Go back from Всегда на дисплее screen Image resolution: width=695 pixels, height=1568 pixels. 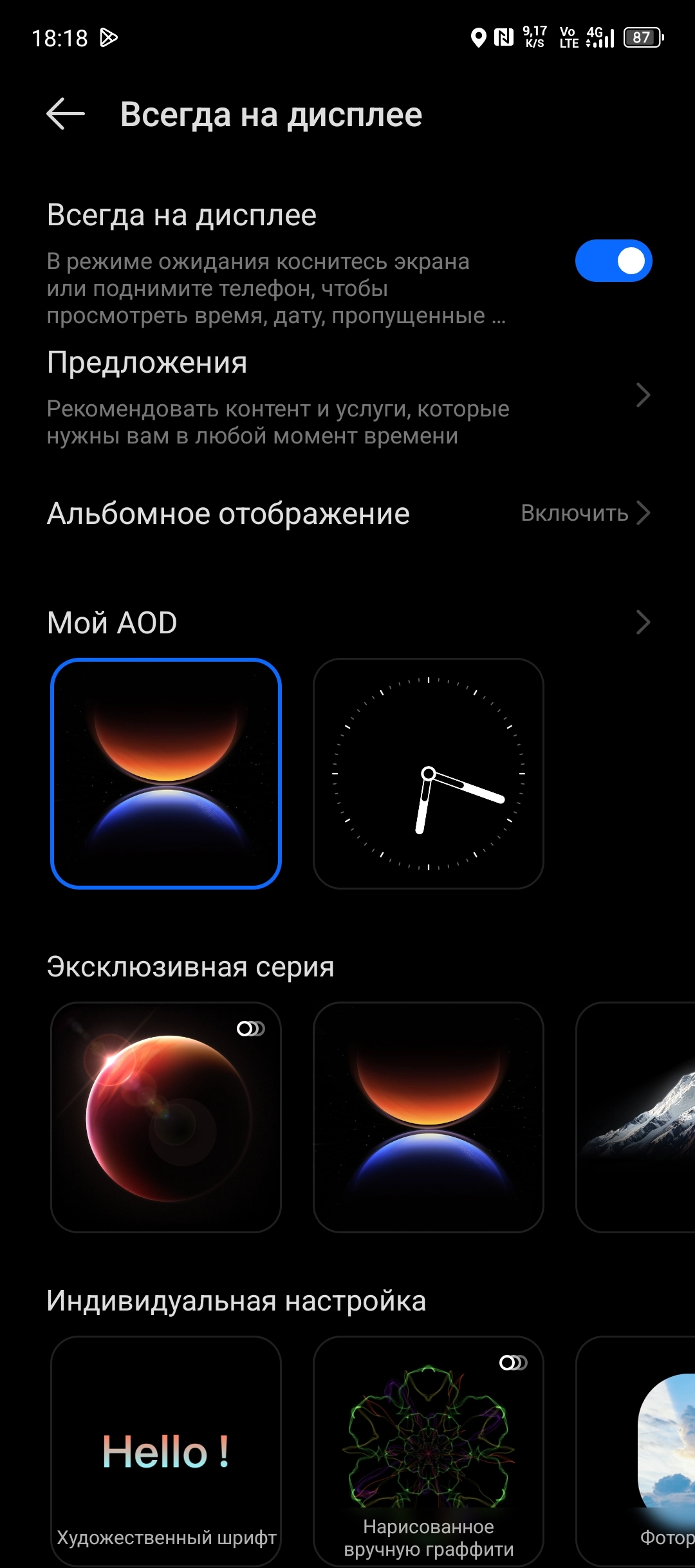coord(66,114)
